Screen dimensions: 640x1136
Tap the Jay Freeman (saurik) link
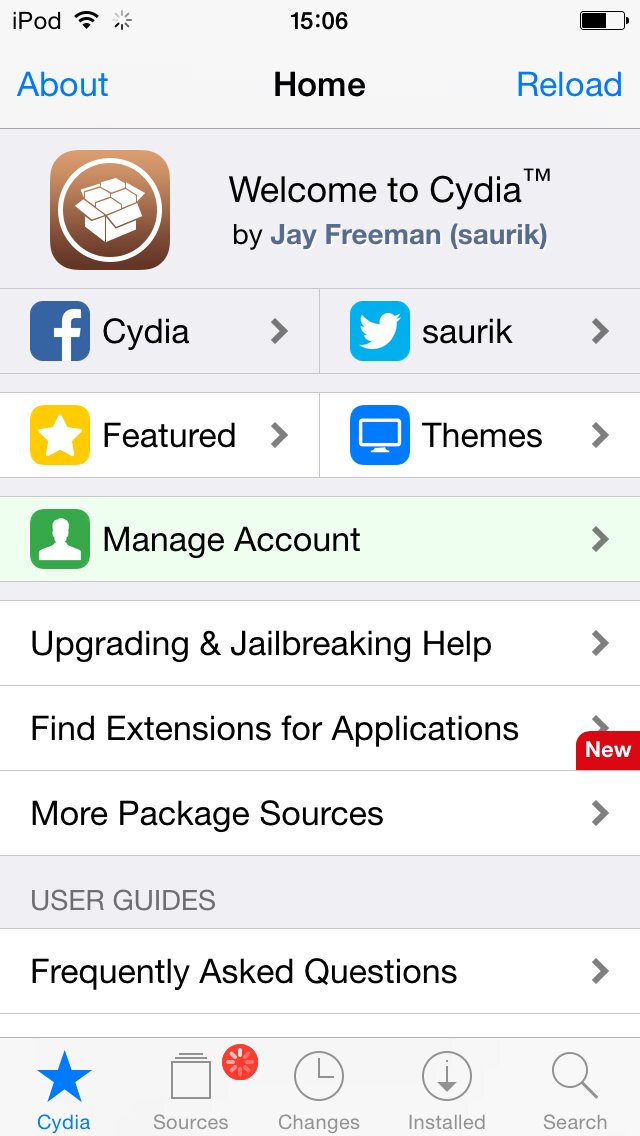[409, 235]
